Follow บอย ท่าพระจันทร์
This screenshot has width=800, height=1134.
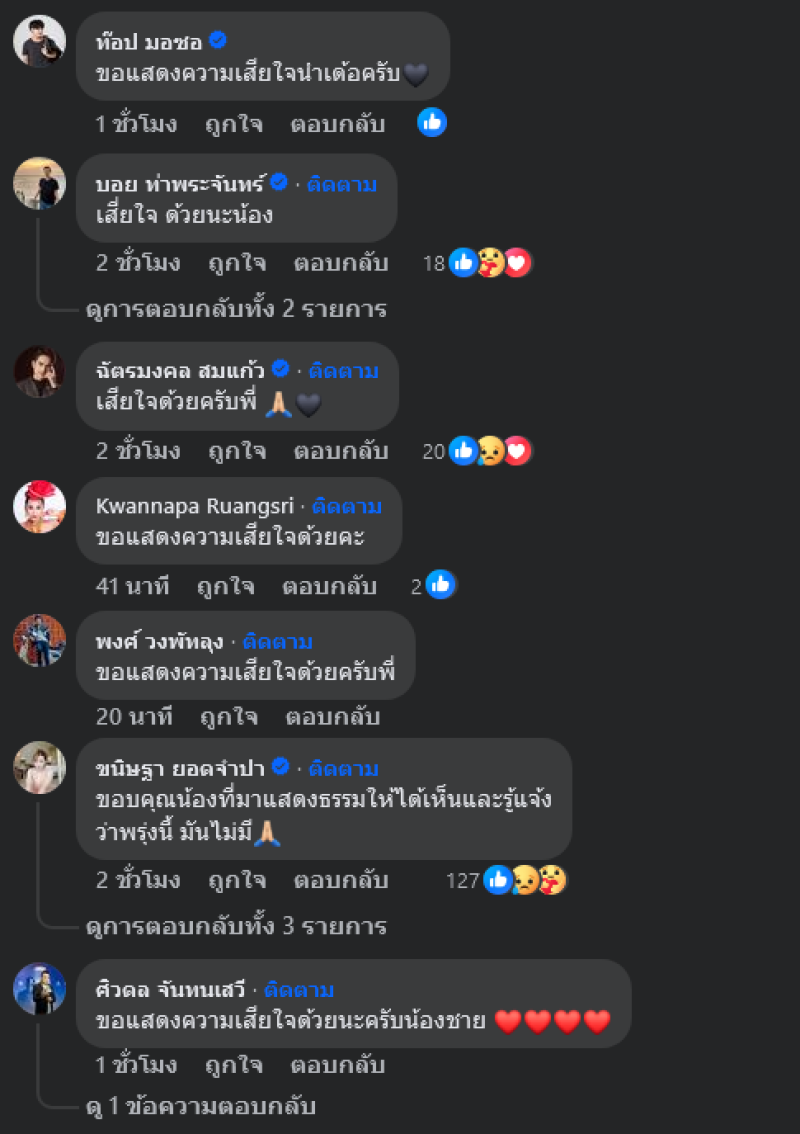coord(342,183)
